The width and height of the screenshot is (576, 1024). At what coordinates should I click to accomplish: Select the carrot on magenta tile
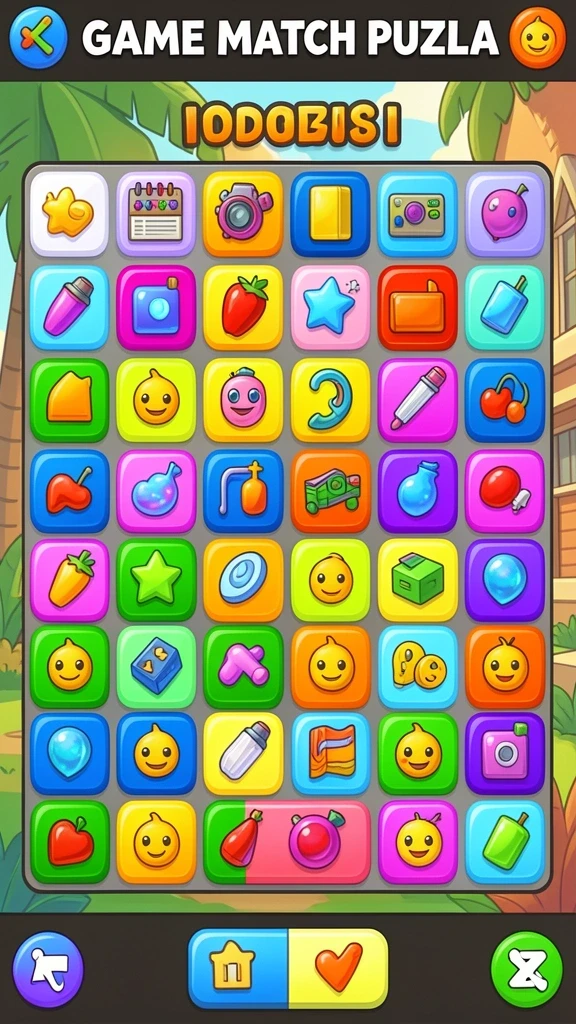coord(69,580)
